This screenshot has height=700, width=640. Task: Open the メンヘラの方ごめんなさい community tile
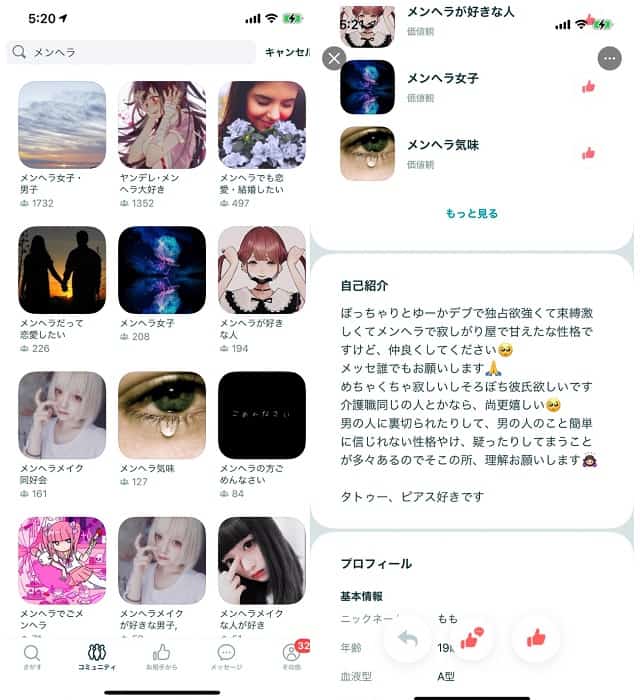pos(262,415)
